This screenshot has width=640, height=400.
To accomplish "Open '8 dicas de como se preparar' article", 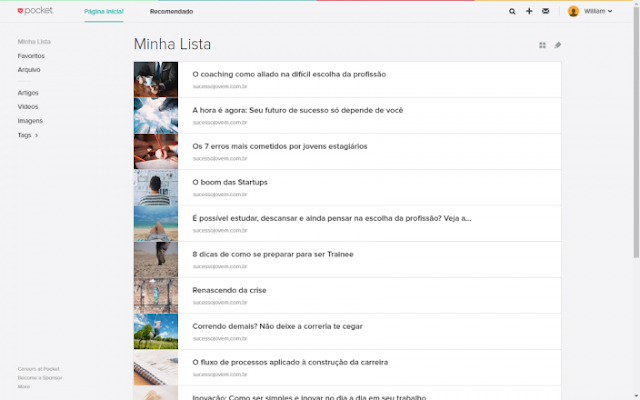I will pyautogui.click(x=272, y=254).
